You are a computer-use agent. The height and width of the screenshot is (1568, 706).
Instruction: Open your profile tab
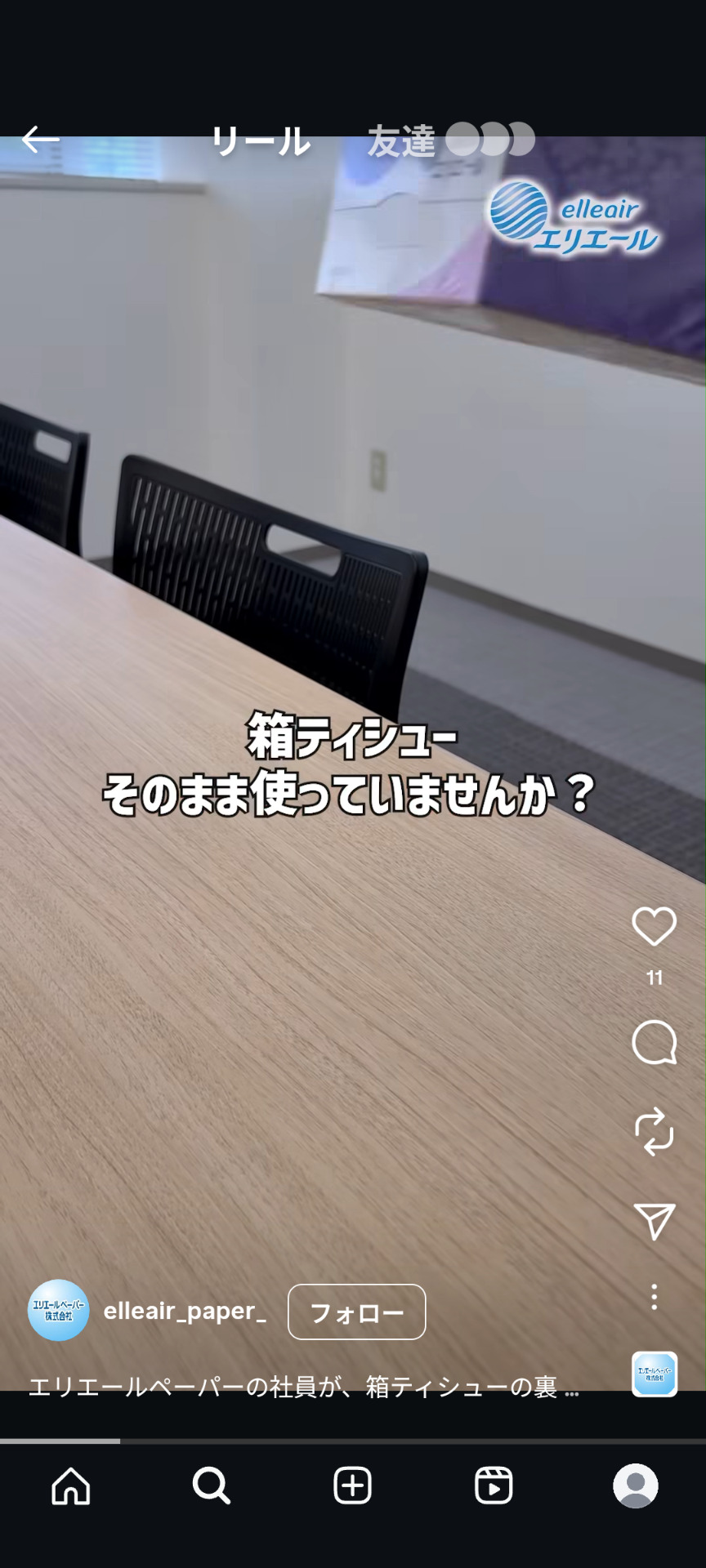tap(635, 1486)
